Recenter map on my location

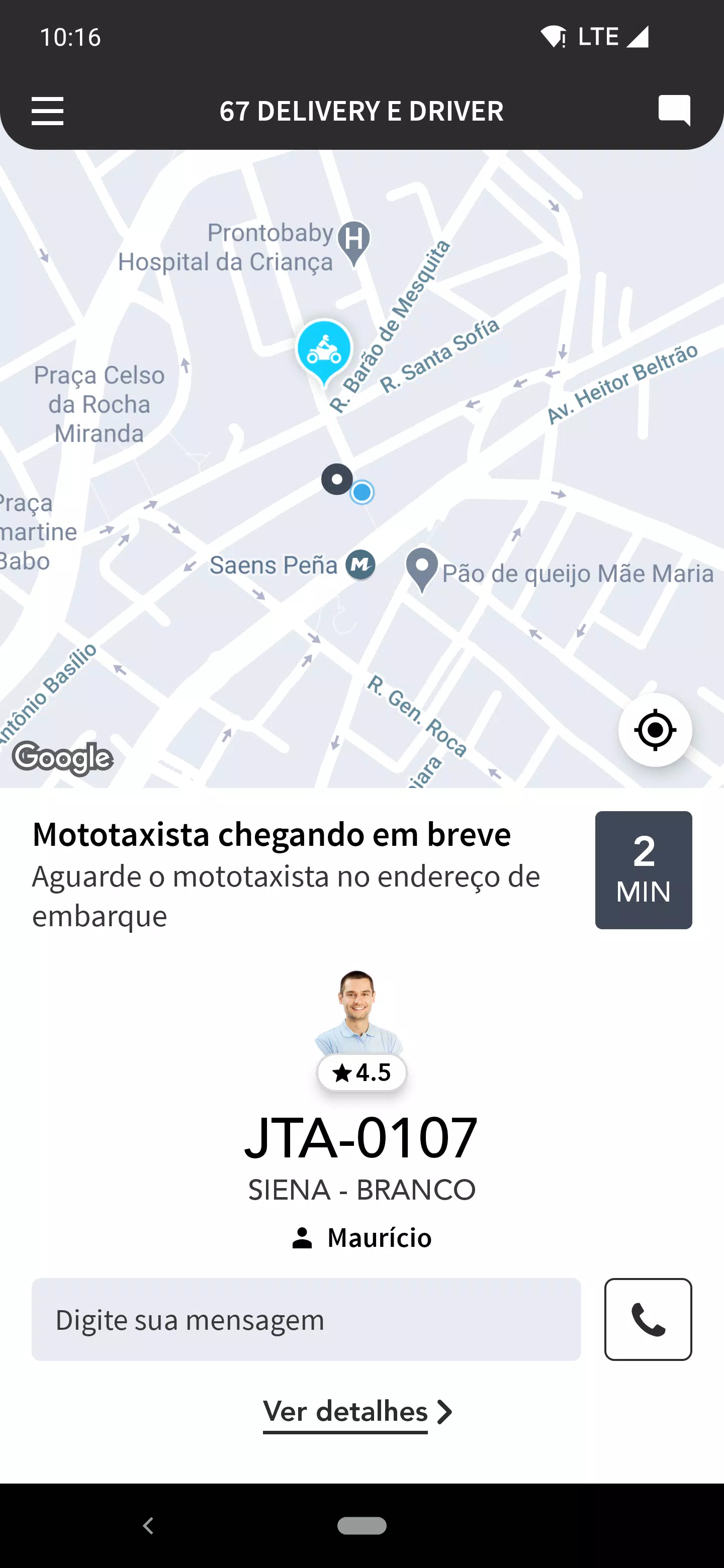(655, 729)
